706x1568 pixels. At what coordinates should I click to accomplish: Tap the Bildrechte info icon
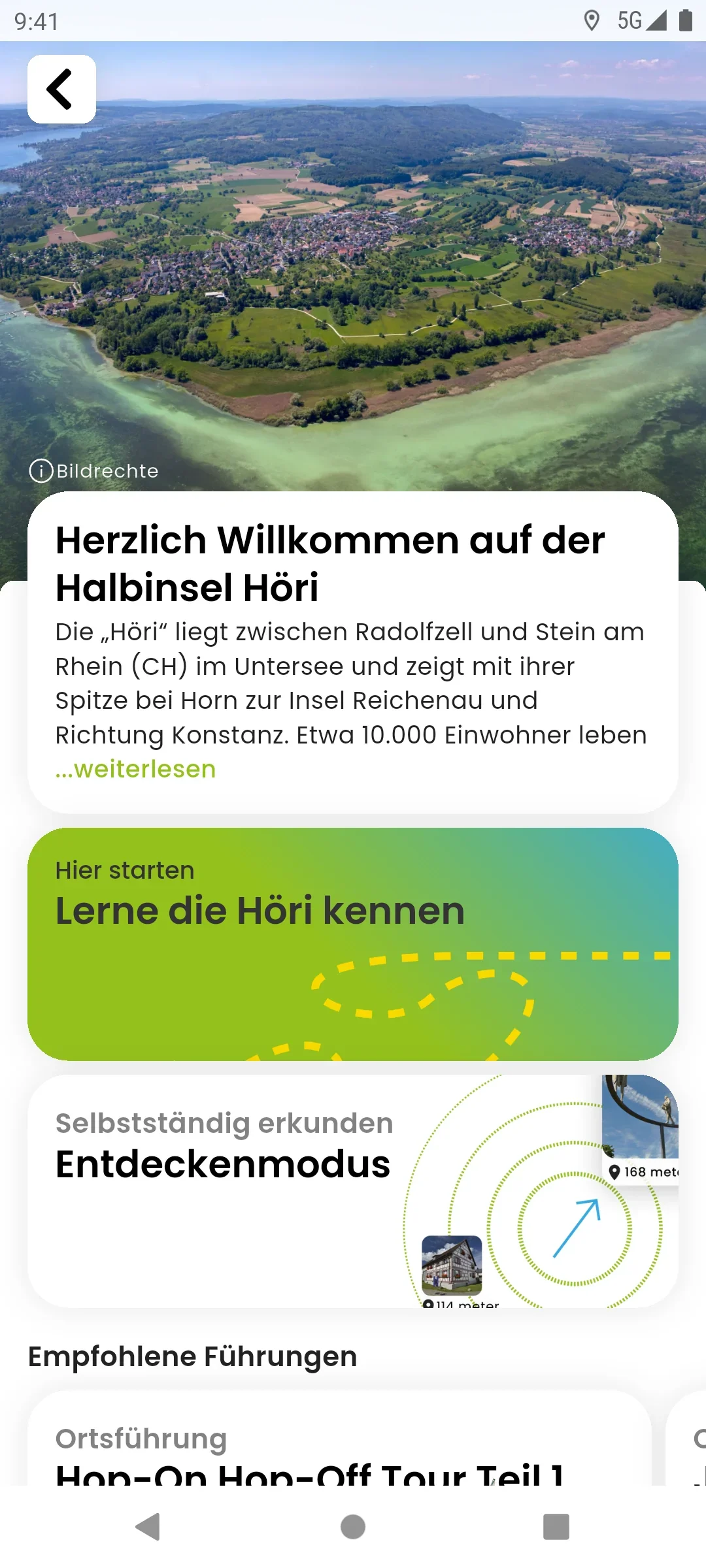point(41,470)
